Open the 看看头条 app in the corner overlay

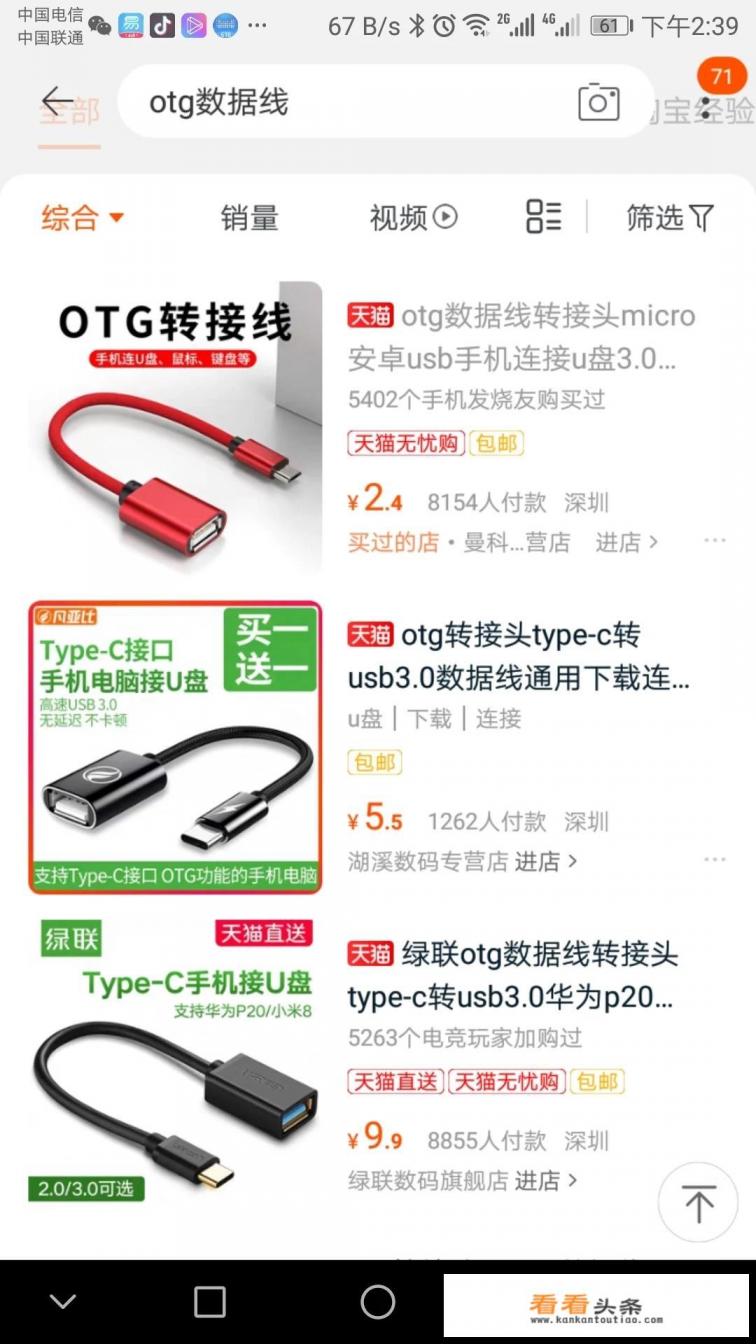597,1306
